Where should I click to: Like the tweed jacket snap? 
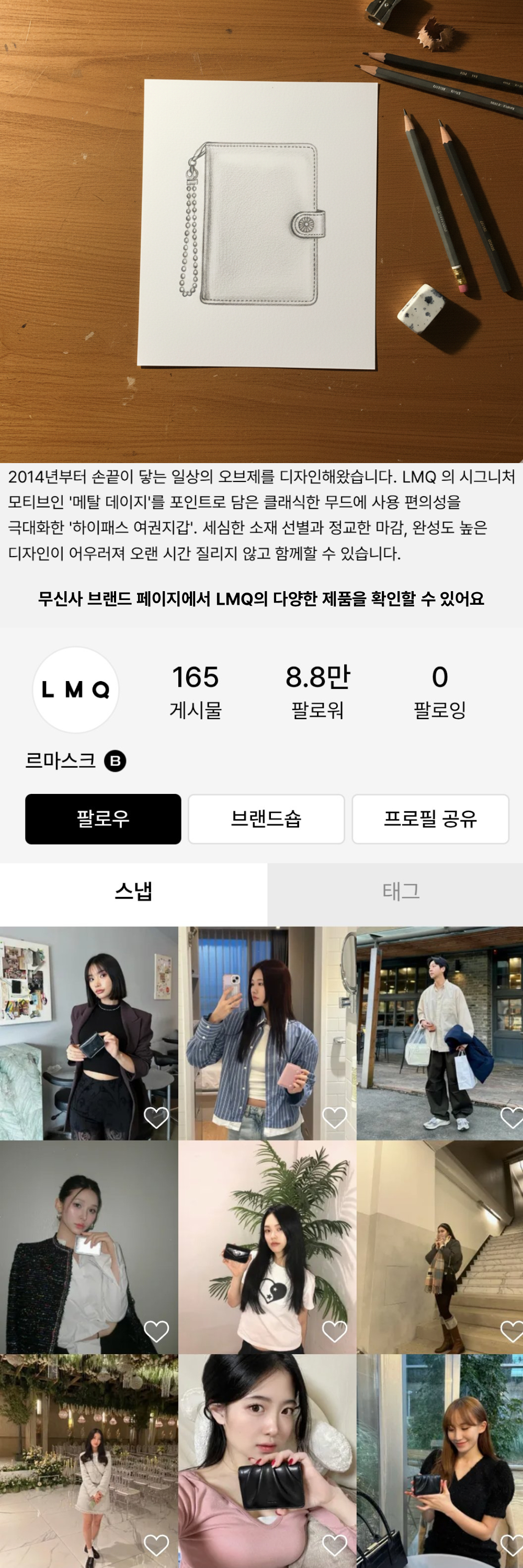point(156,1331)
